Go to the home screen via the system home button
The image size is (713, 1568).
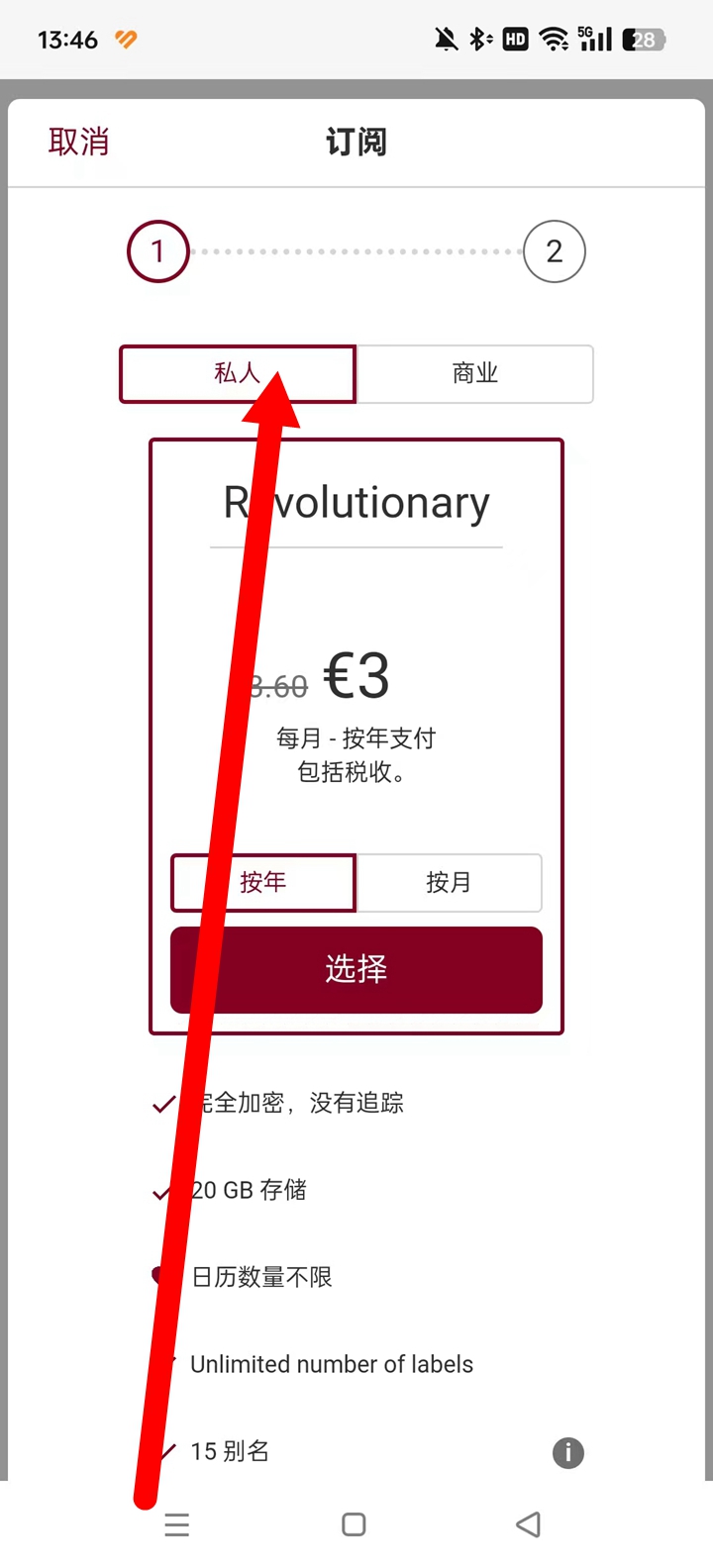click(x=354, y=1524)
